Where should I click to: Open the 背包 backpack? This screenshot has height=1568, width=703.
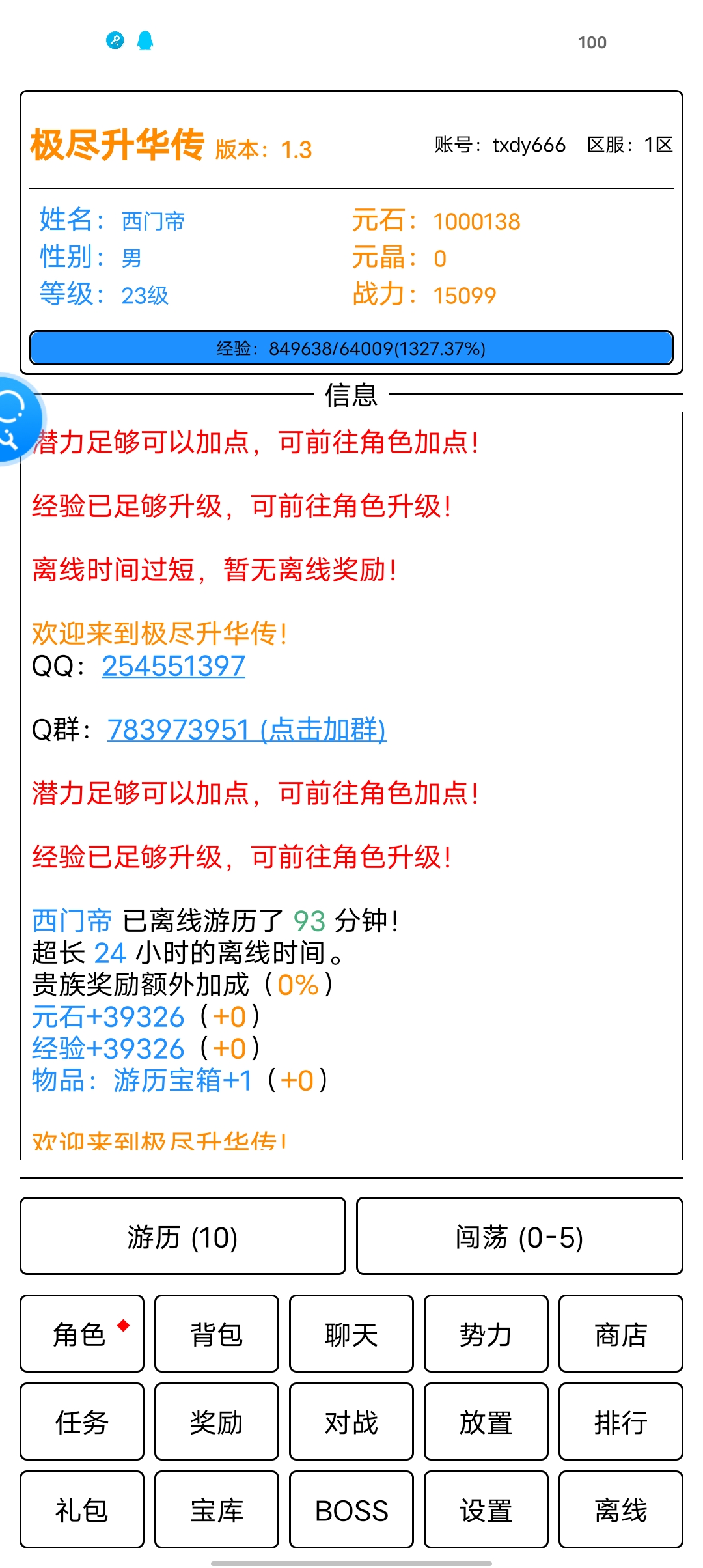pos(216,1334)
